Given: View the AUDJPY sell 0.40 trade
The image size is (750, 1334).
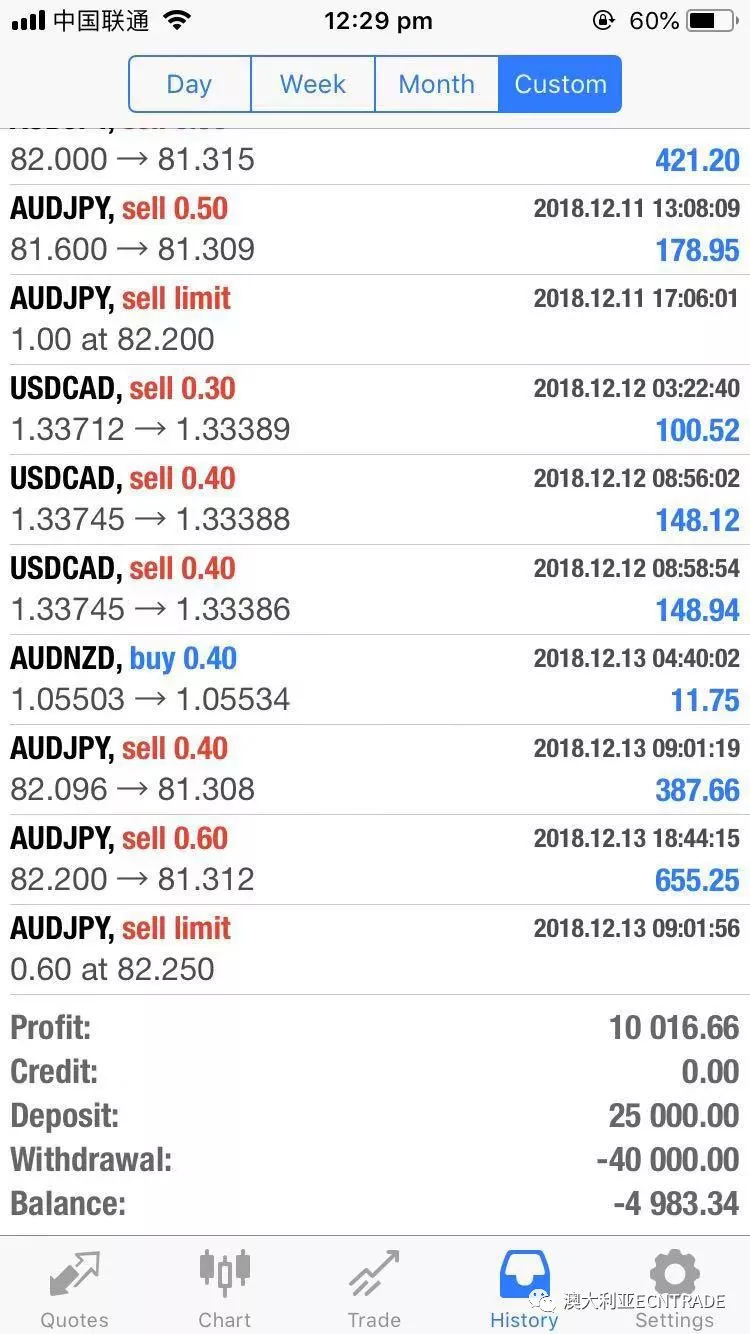Looking at the screenshot, I should (x=375, y=769).
